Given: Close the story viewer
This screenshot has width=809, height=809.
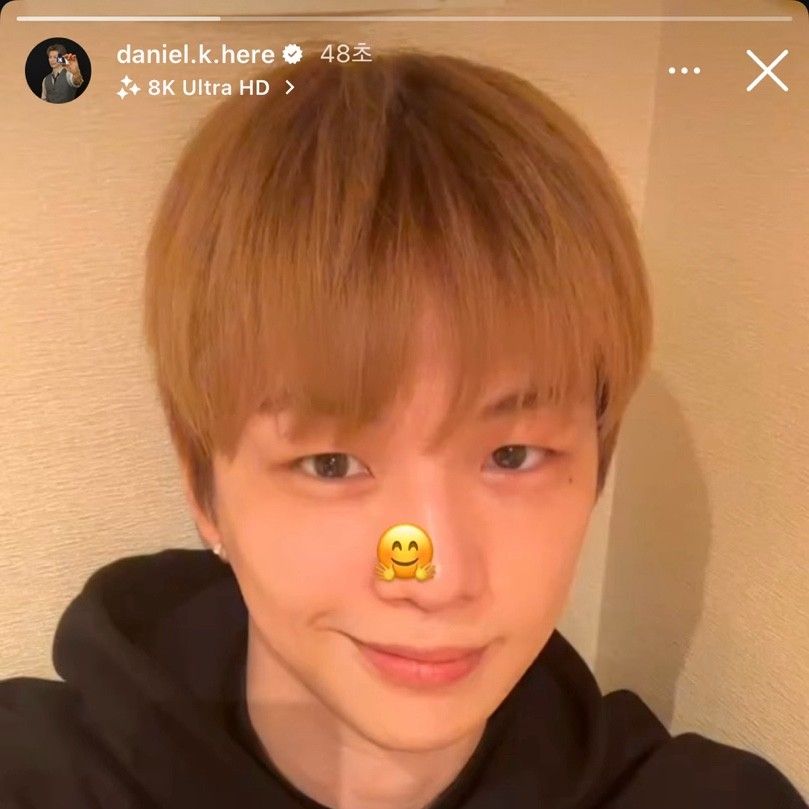Looking at the screenshot, I should 767,71.
